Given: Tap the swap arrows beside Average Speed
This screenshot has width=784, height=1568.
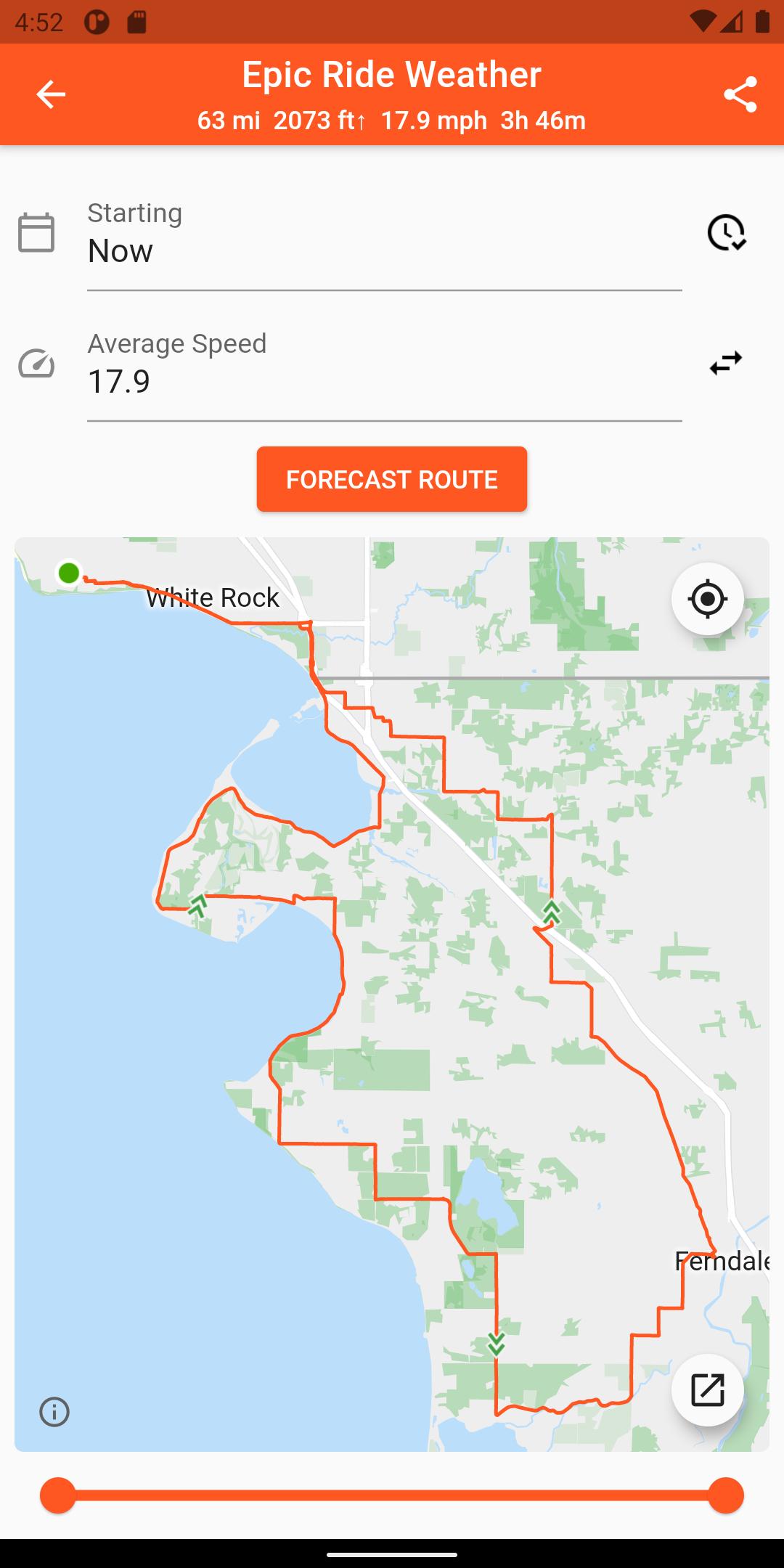Looking at the screenshot, I should point(726,363).
